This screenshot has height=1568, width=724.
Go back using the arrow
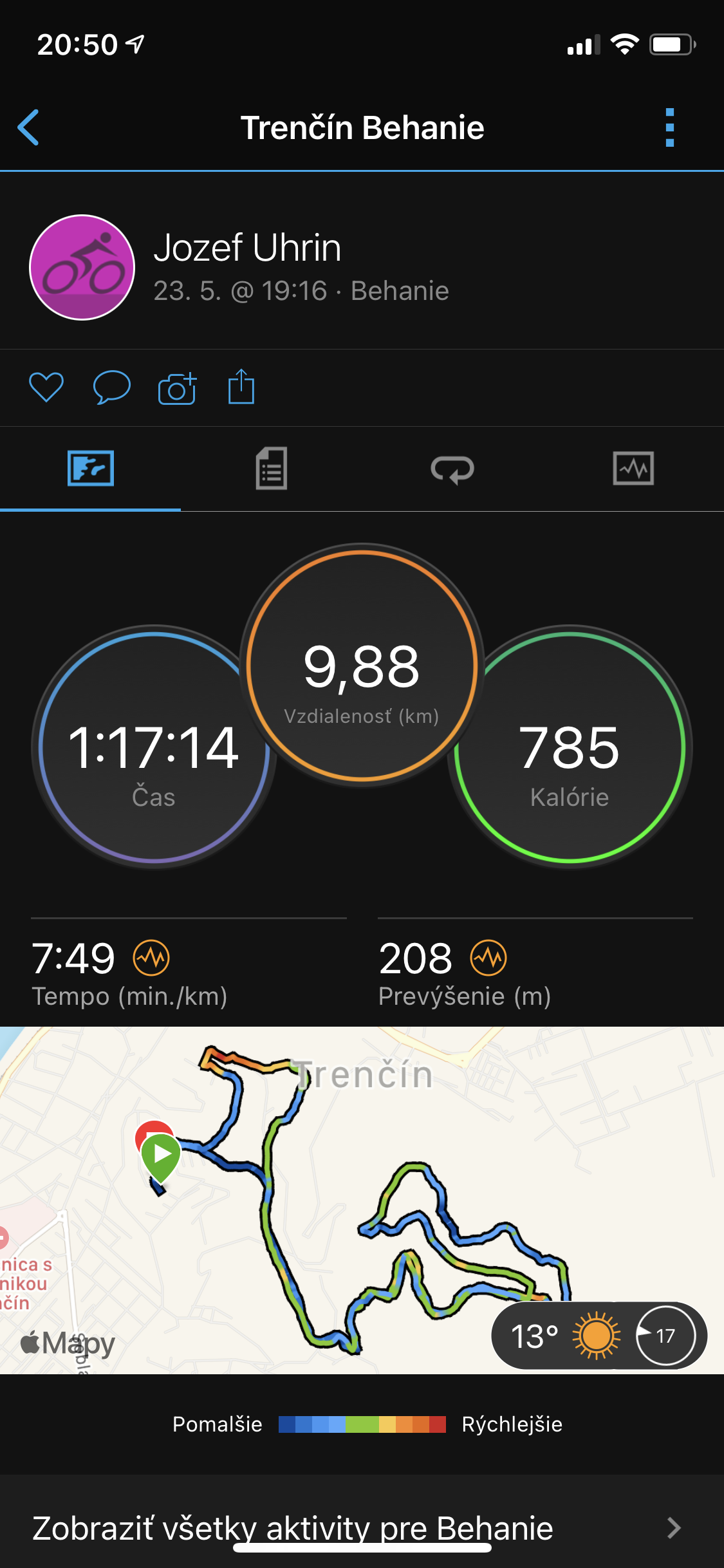click(28, 127)
